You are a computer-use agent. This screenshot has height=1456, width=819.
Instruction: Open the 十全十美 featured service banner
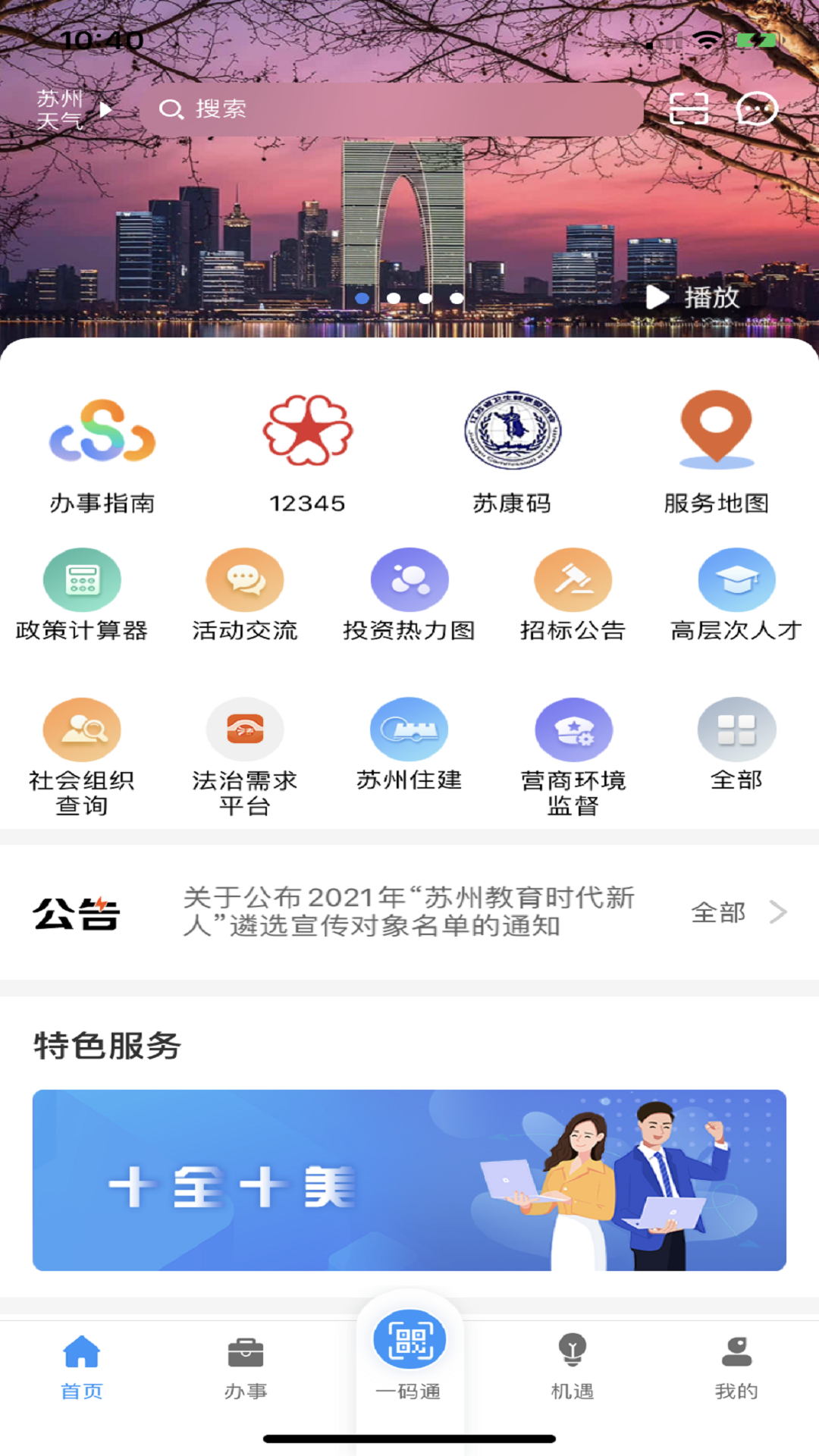[x=409, y=1180]
